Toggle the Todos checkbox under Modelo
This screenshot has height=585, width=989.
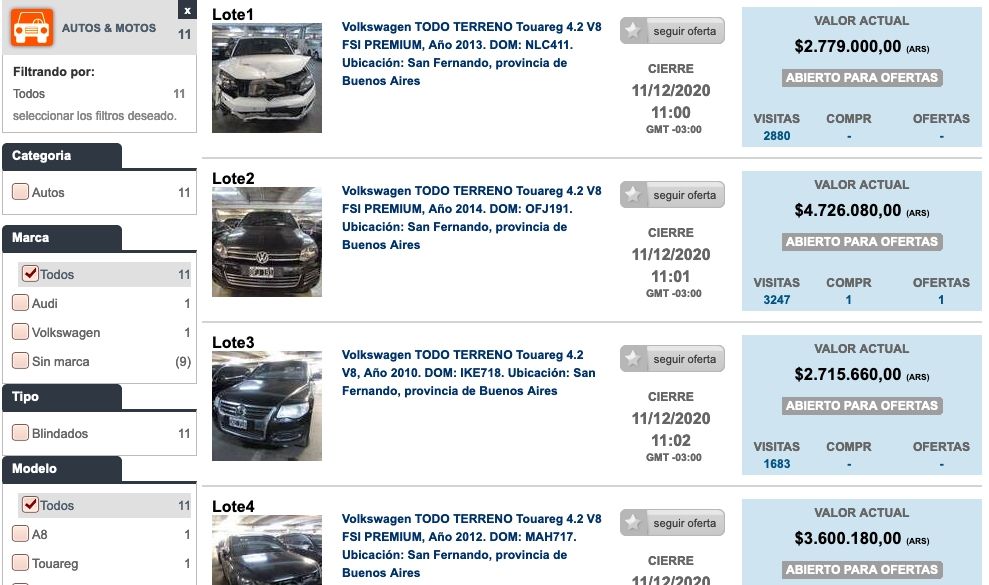coord(30,505)
